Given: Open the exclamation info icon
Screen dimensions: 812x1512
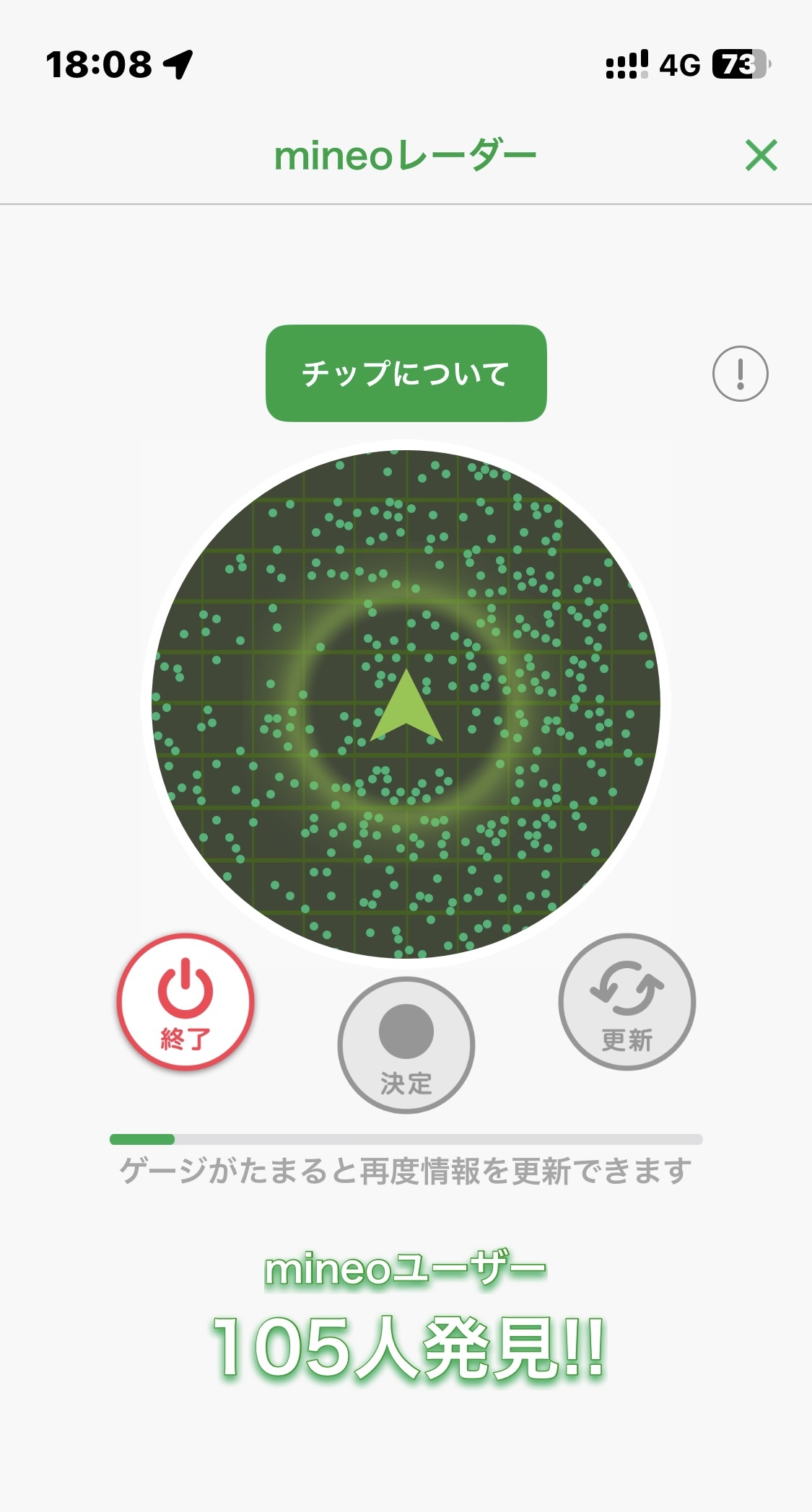Looking at the screenshot, I should (x=740, y=374).
